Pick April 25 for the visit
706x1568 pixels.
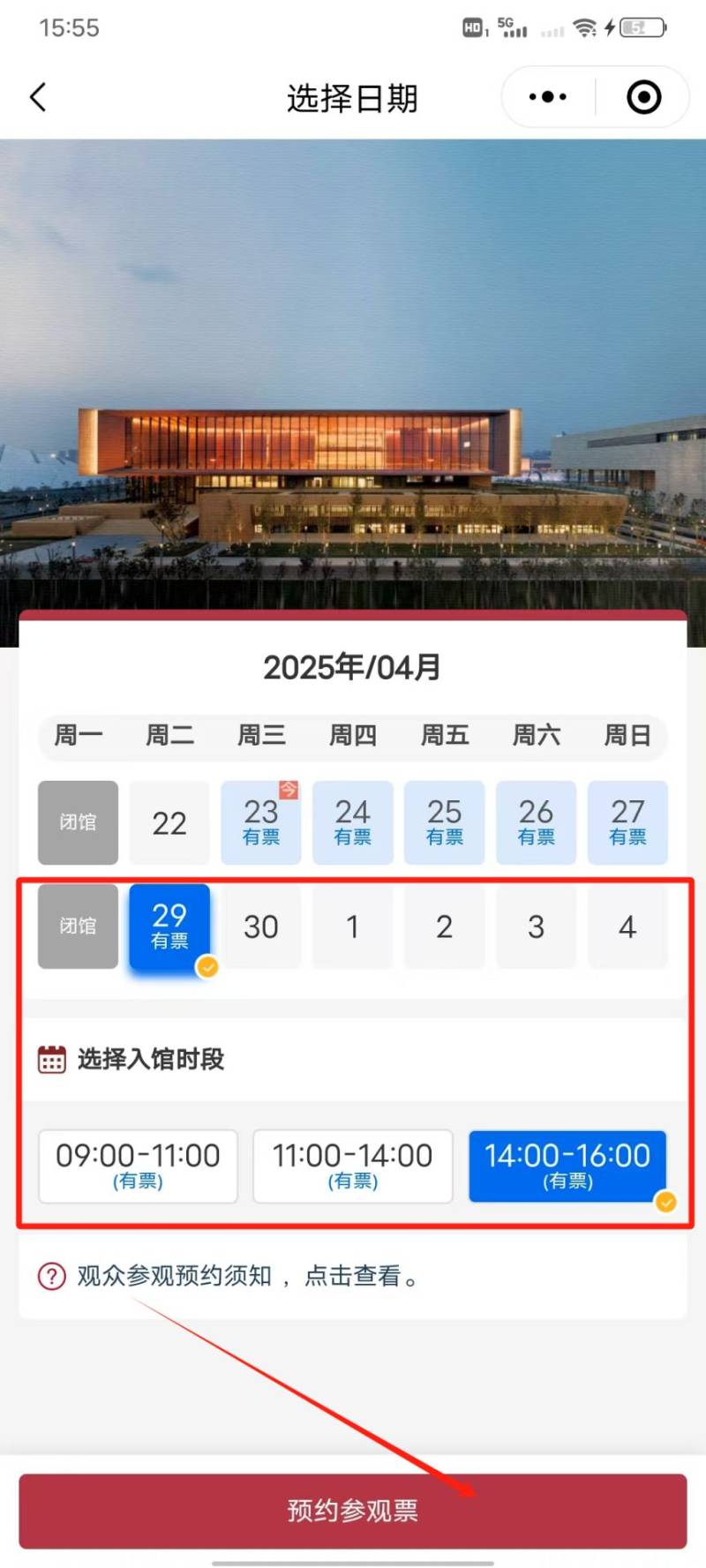pos(444,822)
